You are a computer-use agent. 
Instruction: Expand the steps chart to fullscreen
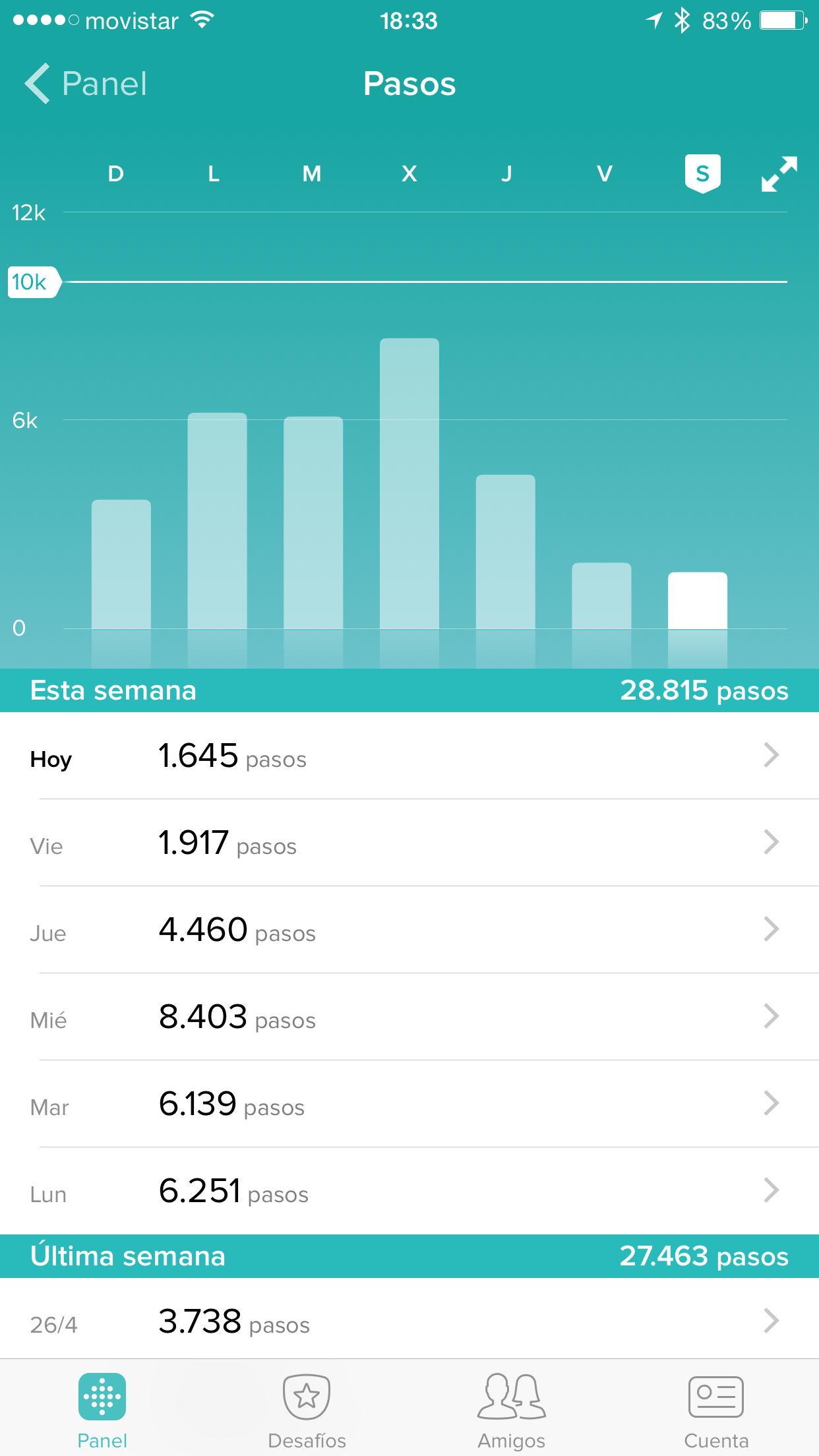click(779, 174)
